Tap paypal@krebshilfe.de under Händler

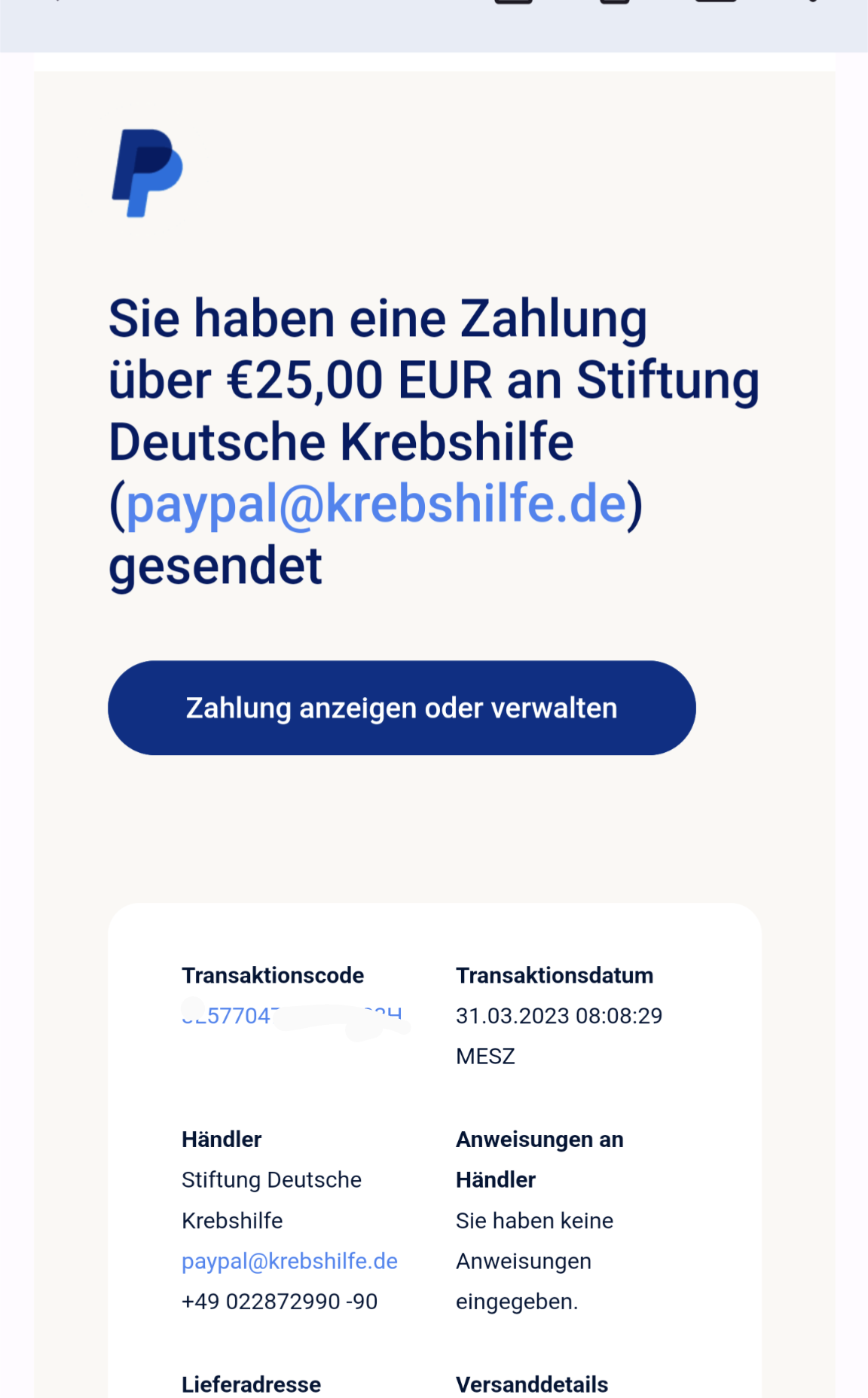289,1261
